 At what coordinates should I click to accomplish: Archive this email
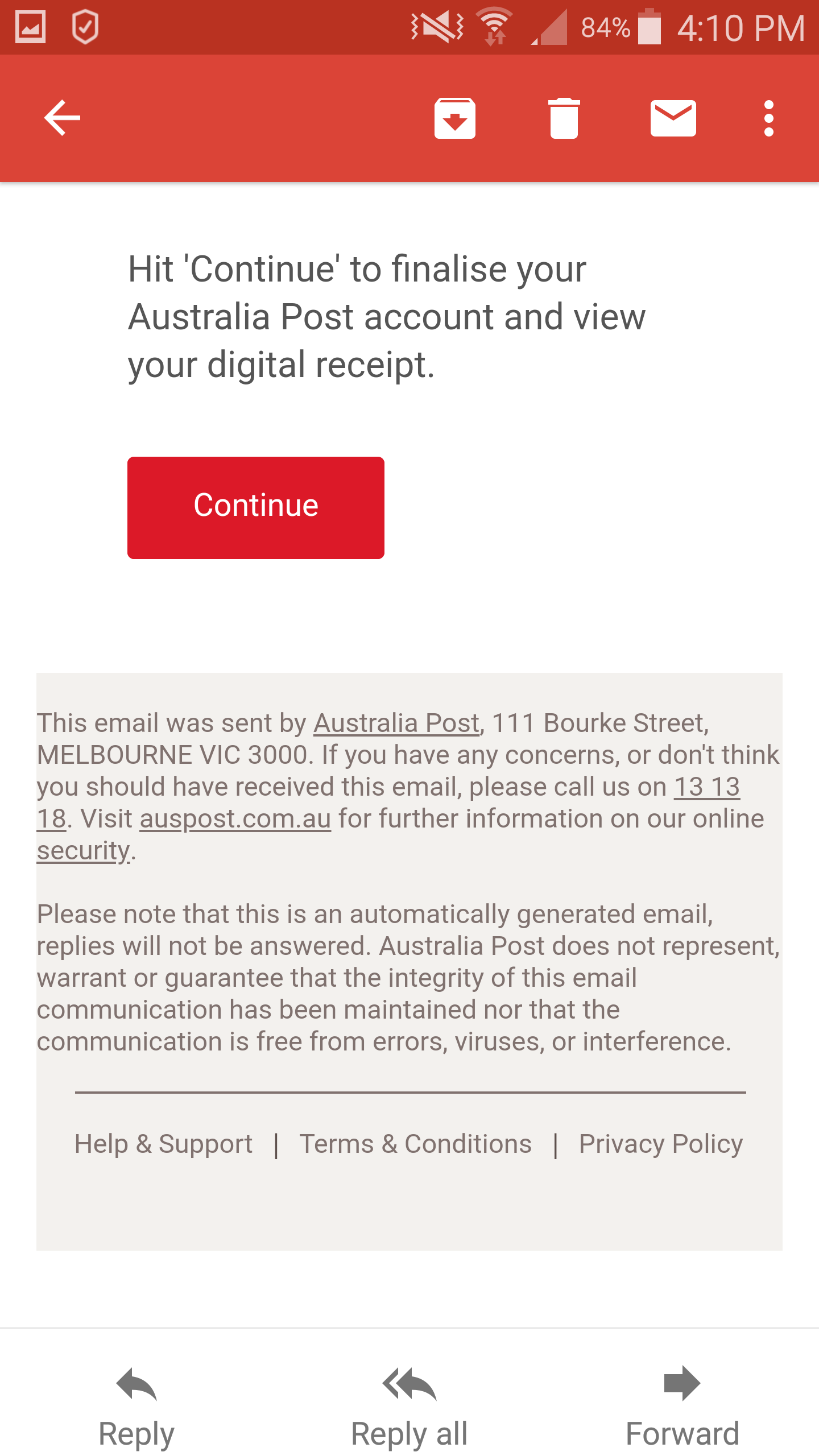pos(454,118)
